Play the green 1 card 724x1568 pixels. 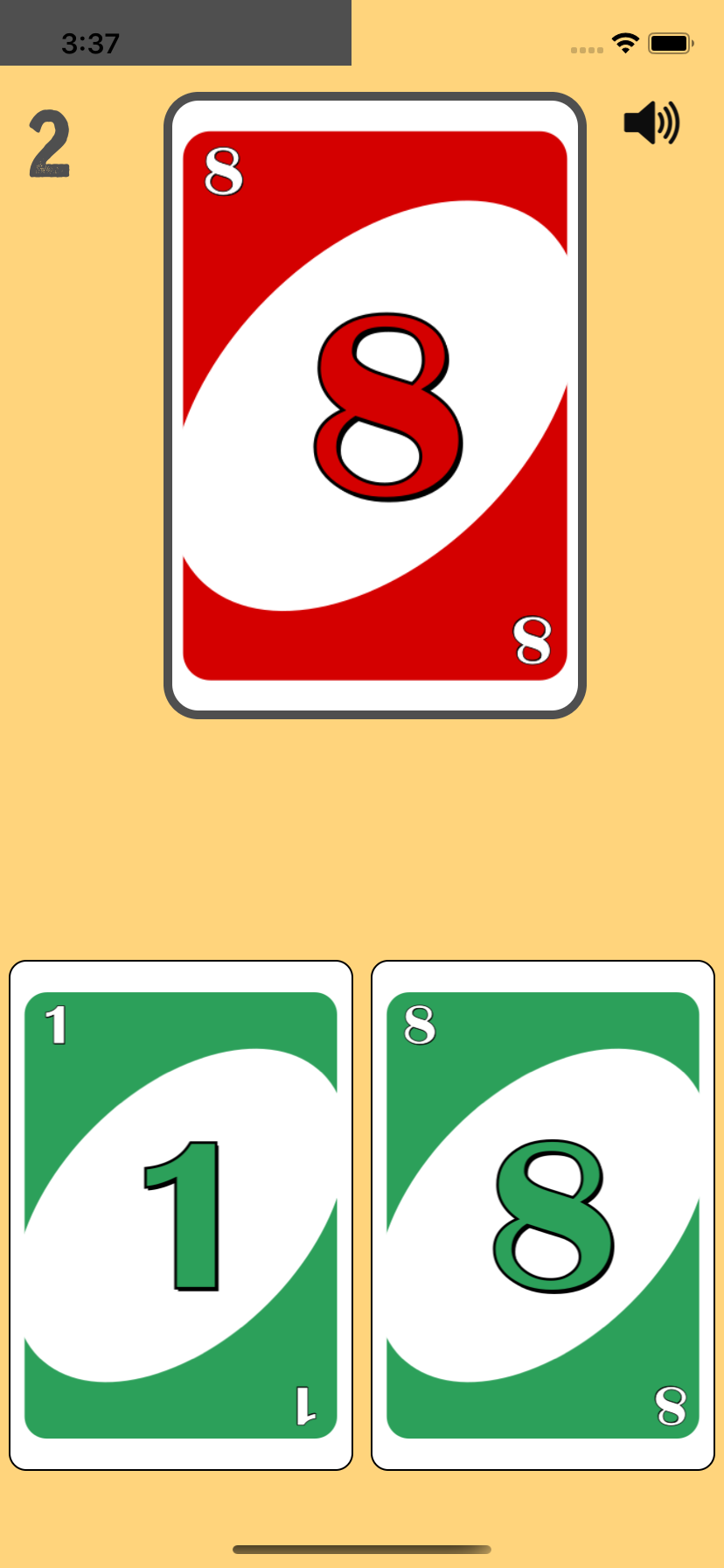[181, 1215]
